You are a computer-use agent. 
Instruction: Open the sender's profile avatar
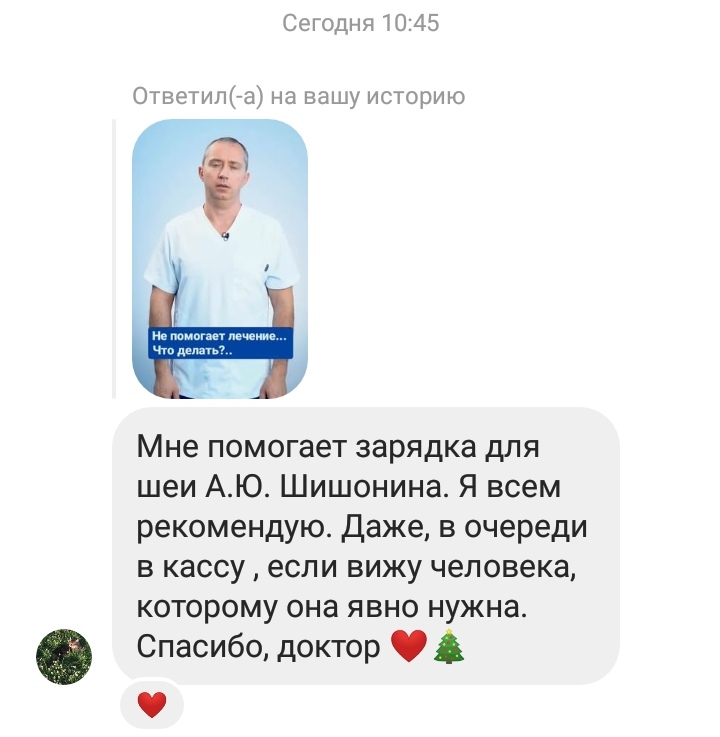pos(64,657)
